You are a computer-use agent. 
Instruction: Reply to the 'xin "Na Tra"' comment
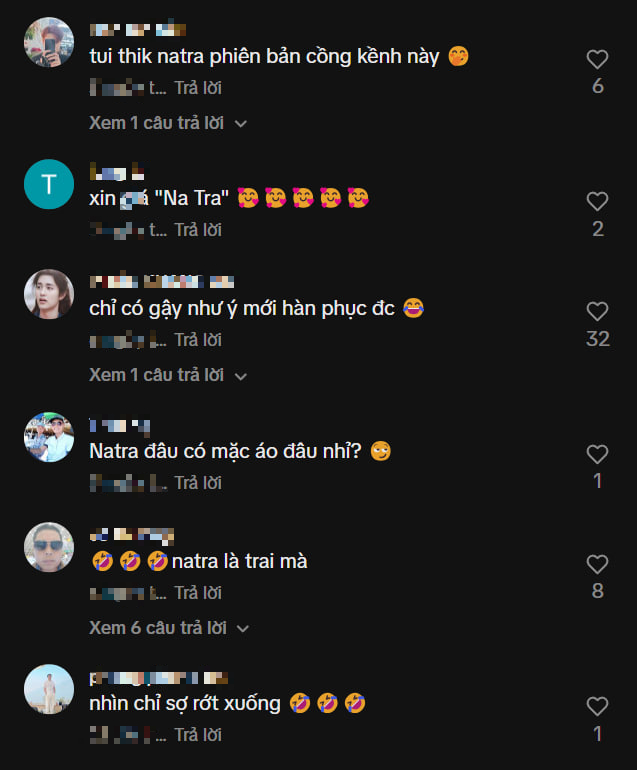click(198, 230)
